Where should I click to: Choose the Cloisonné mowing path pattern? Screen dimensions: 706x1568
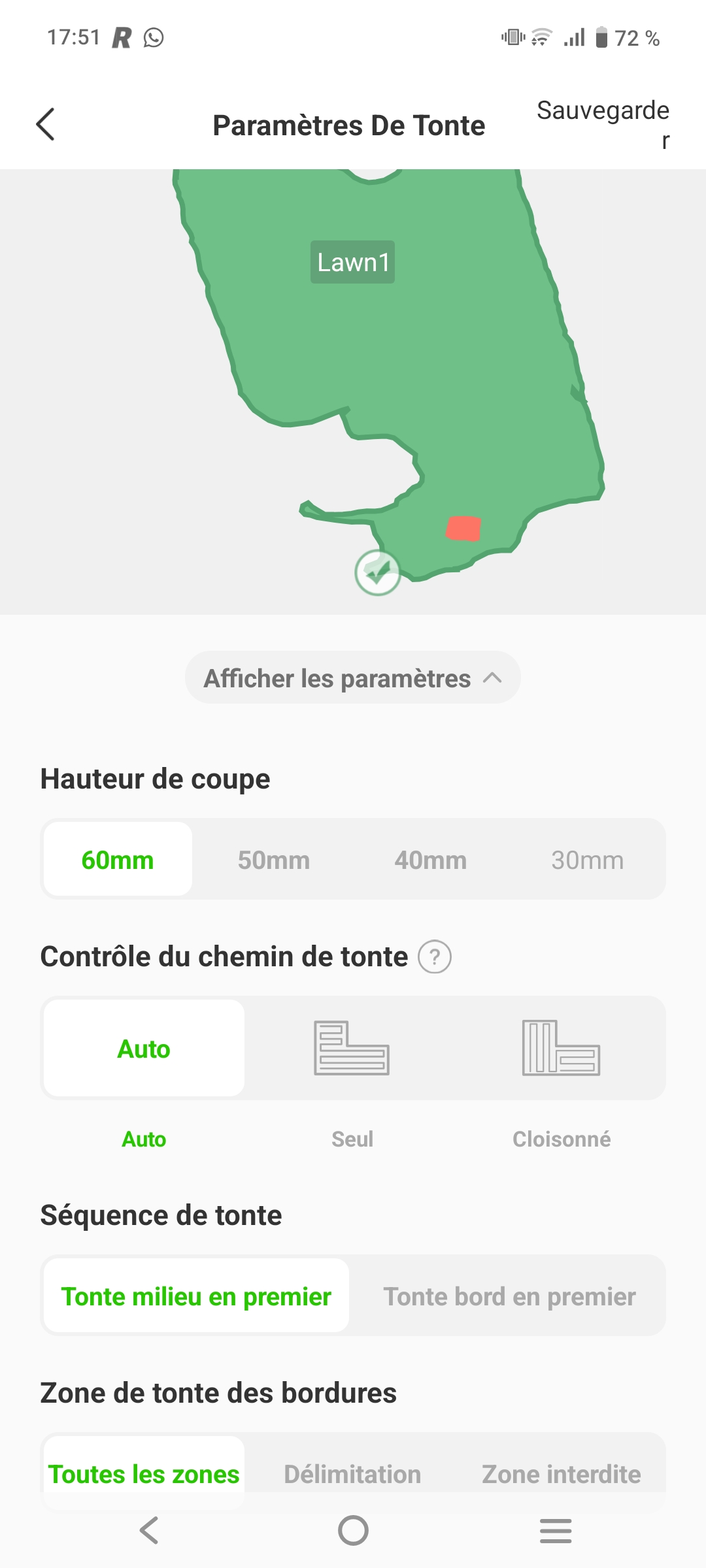(x=561, y=1048)
